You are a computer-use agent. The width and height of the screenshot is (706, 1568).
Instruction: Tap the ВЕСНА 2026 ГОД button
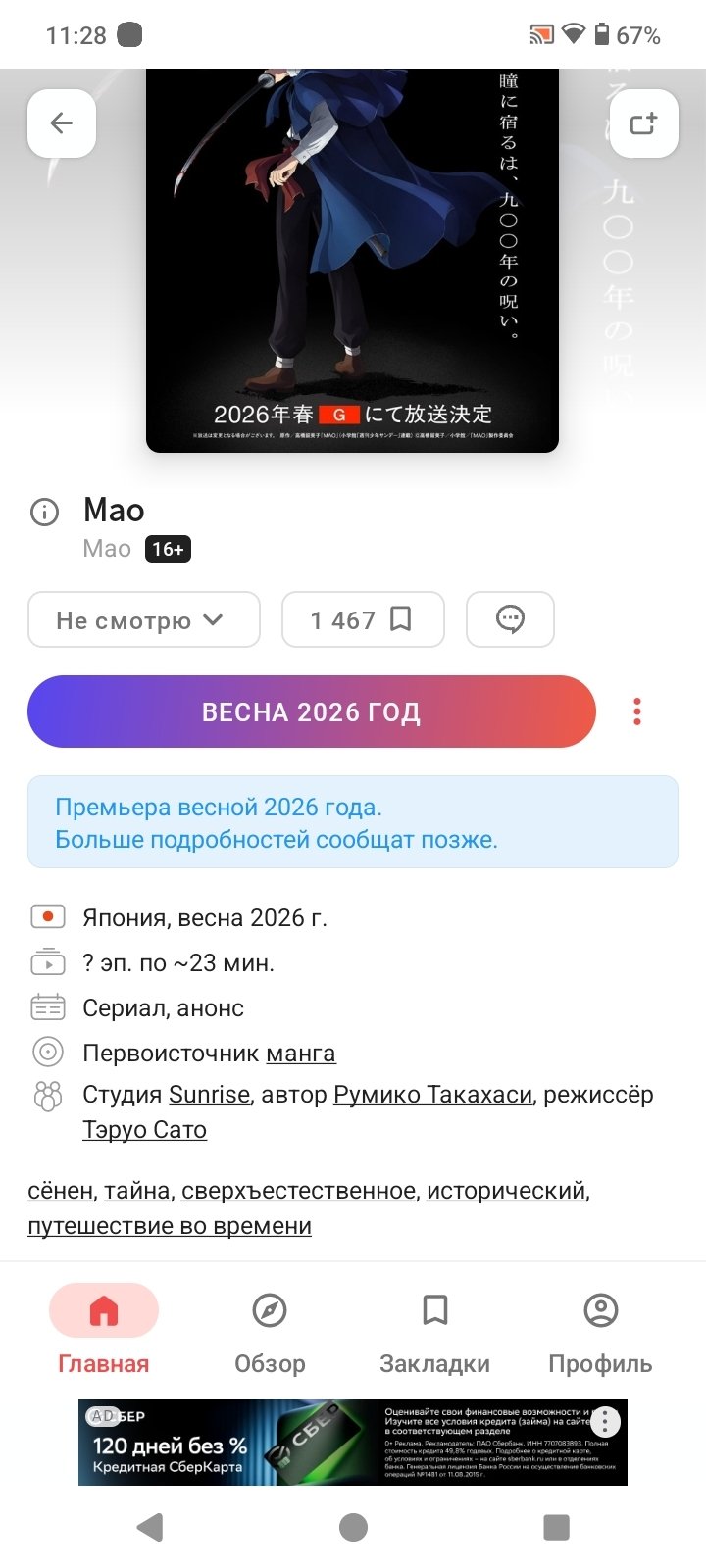pos(312,711)
